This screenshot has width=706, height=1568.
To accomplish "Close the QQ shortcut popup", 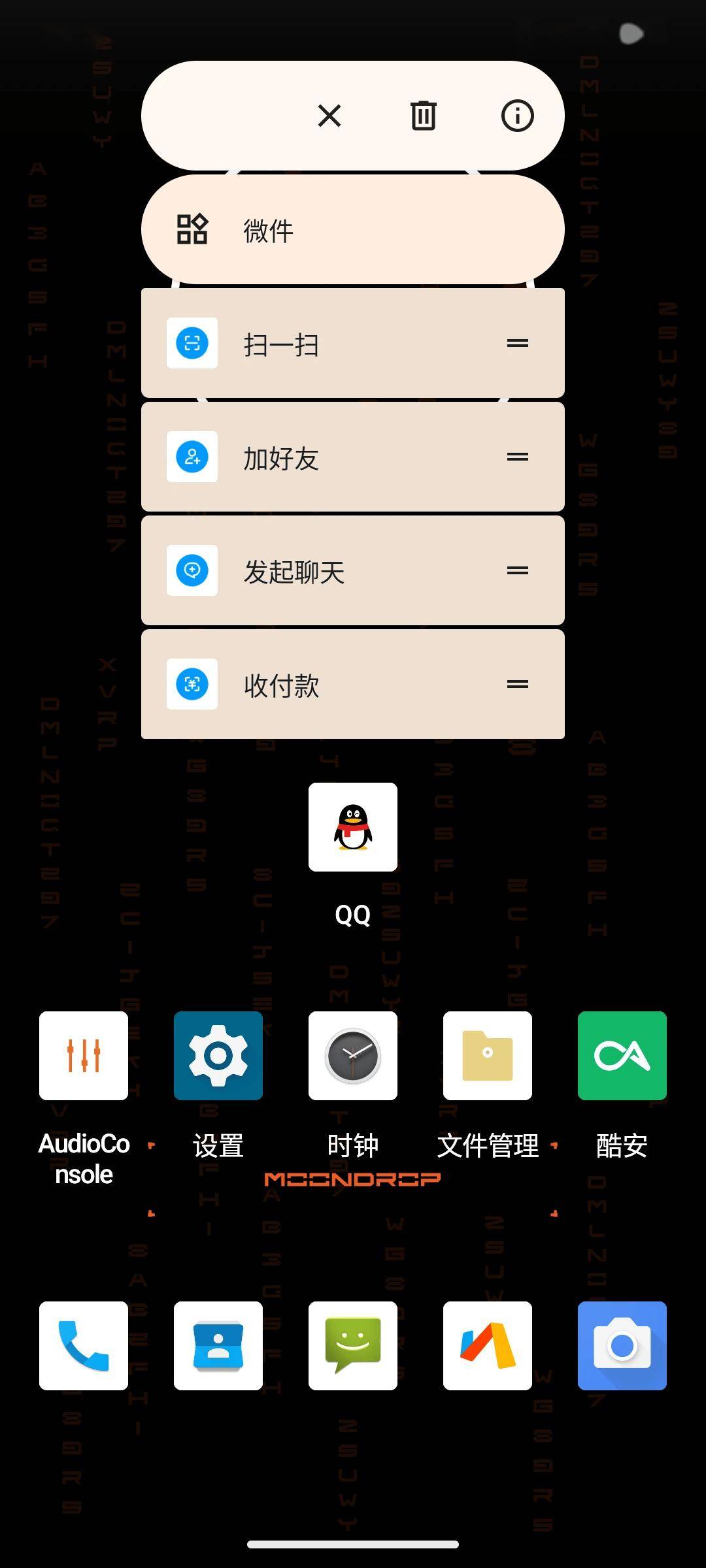I will pyautogui.click(x=329, y=116).
